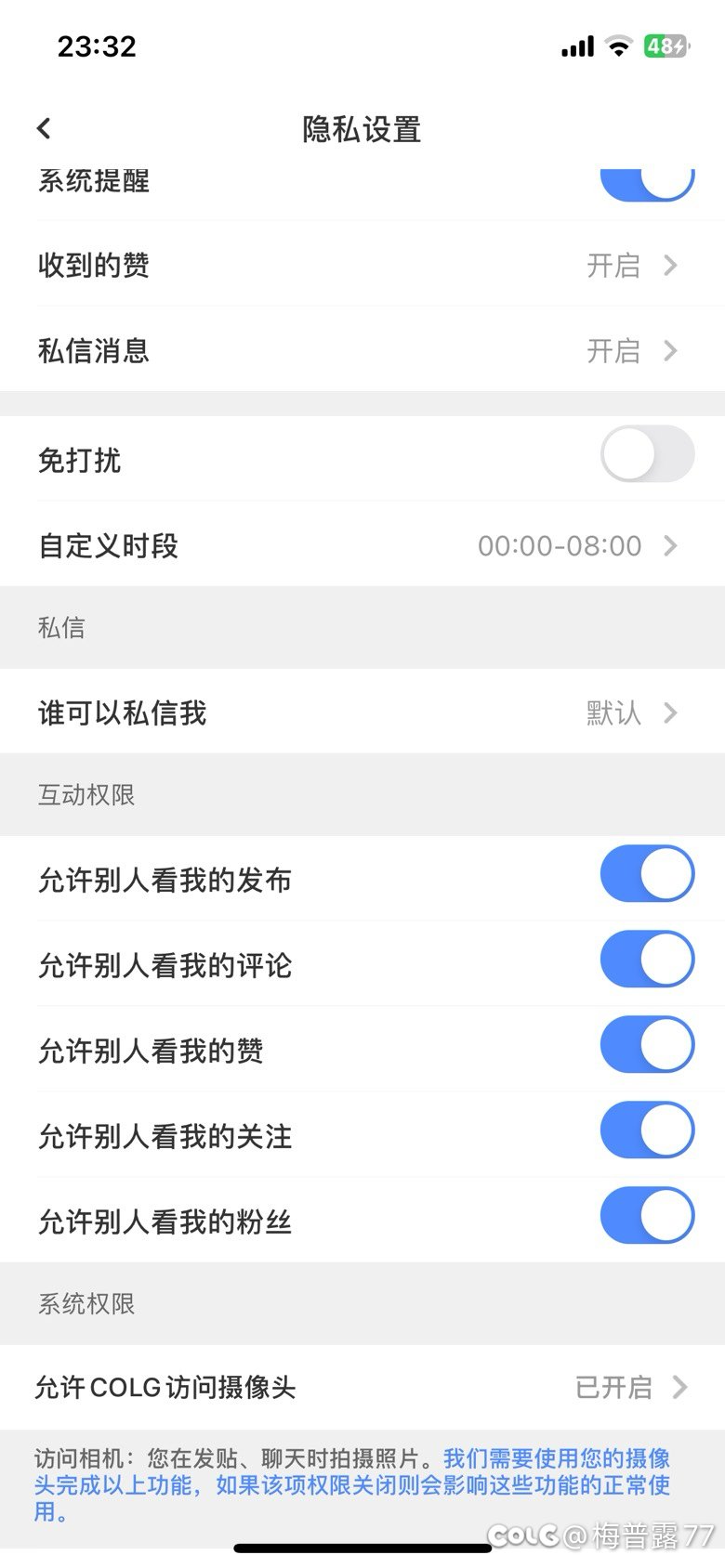The image size is (725, 1568).
Task: Open 私信消息 notification setting
Action: point(362,350)
